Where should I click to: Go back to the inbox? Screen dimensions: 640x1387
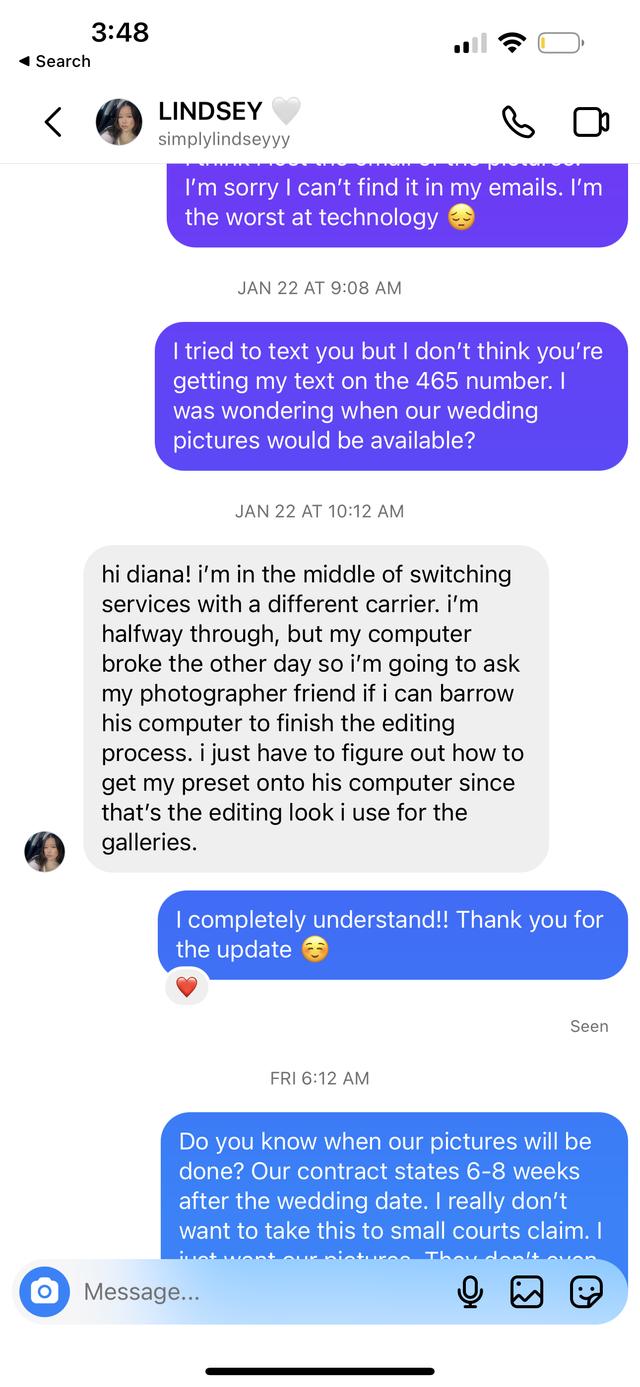pyautogui.click(x=53, y=122)
